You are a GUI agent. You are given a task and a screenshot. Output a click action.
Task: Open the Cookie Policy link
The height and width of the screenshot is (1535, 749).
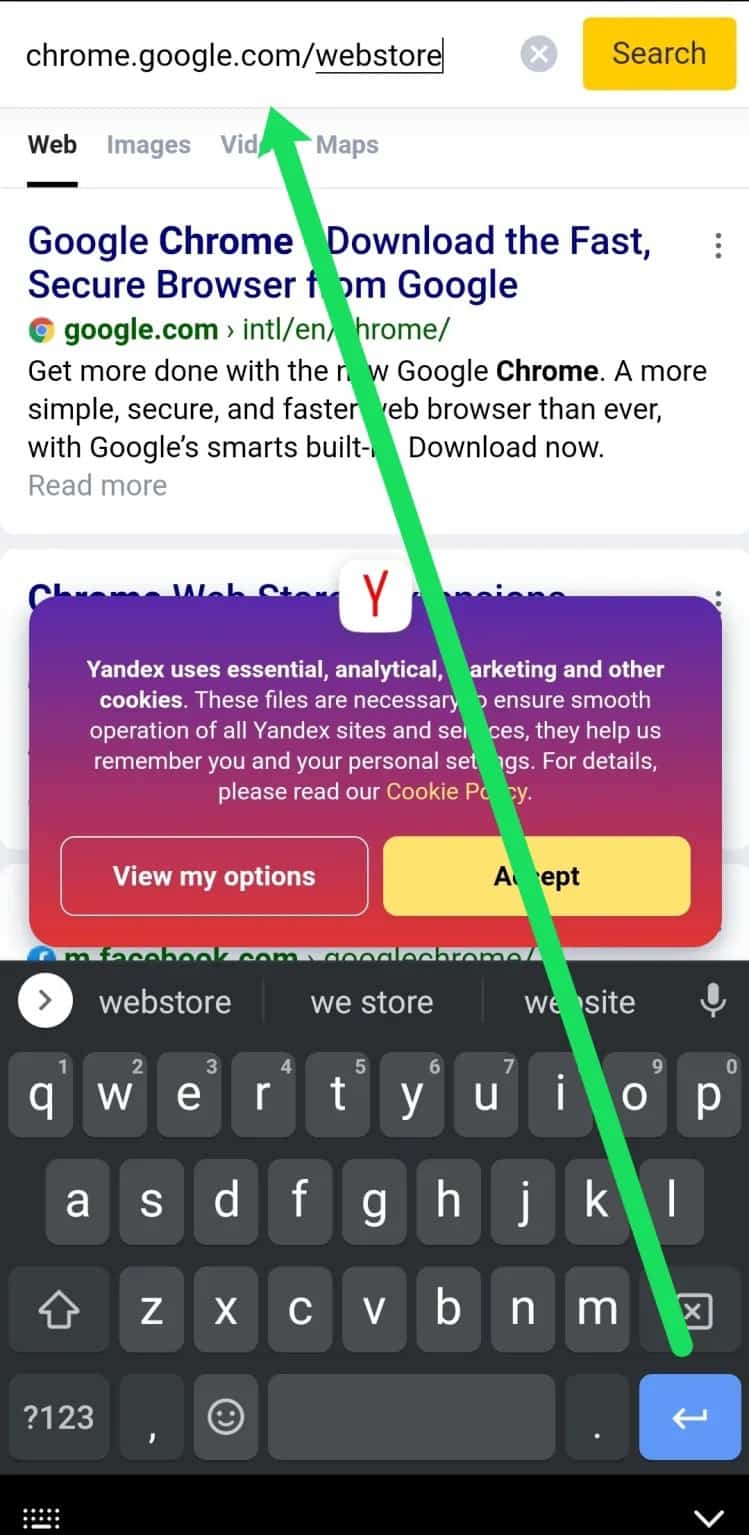(x=457, y=792)
